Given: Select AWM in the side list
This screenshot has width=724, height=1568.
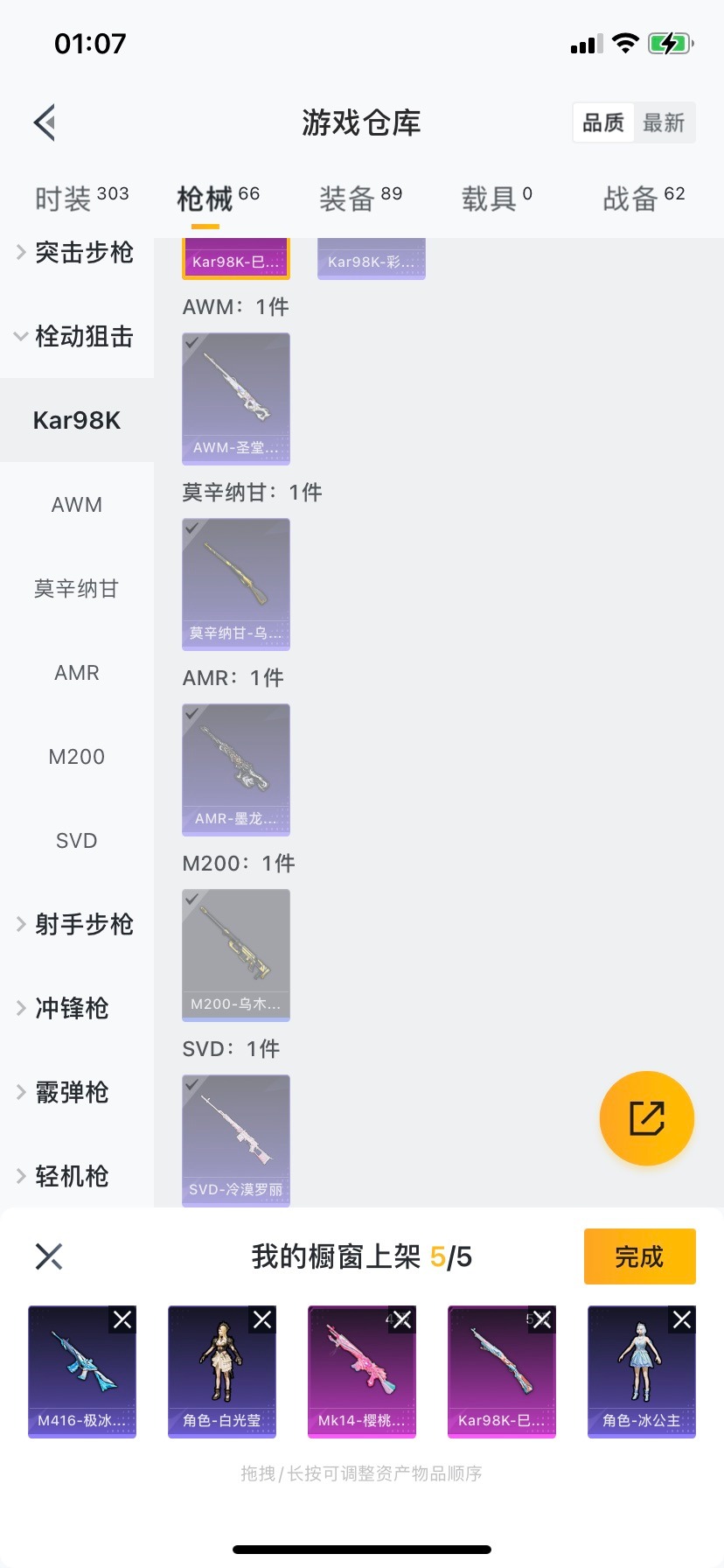Looking at the screenshot, I should pyautogui.click(x=77, y=505).
